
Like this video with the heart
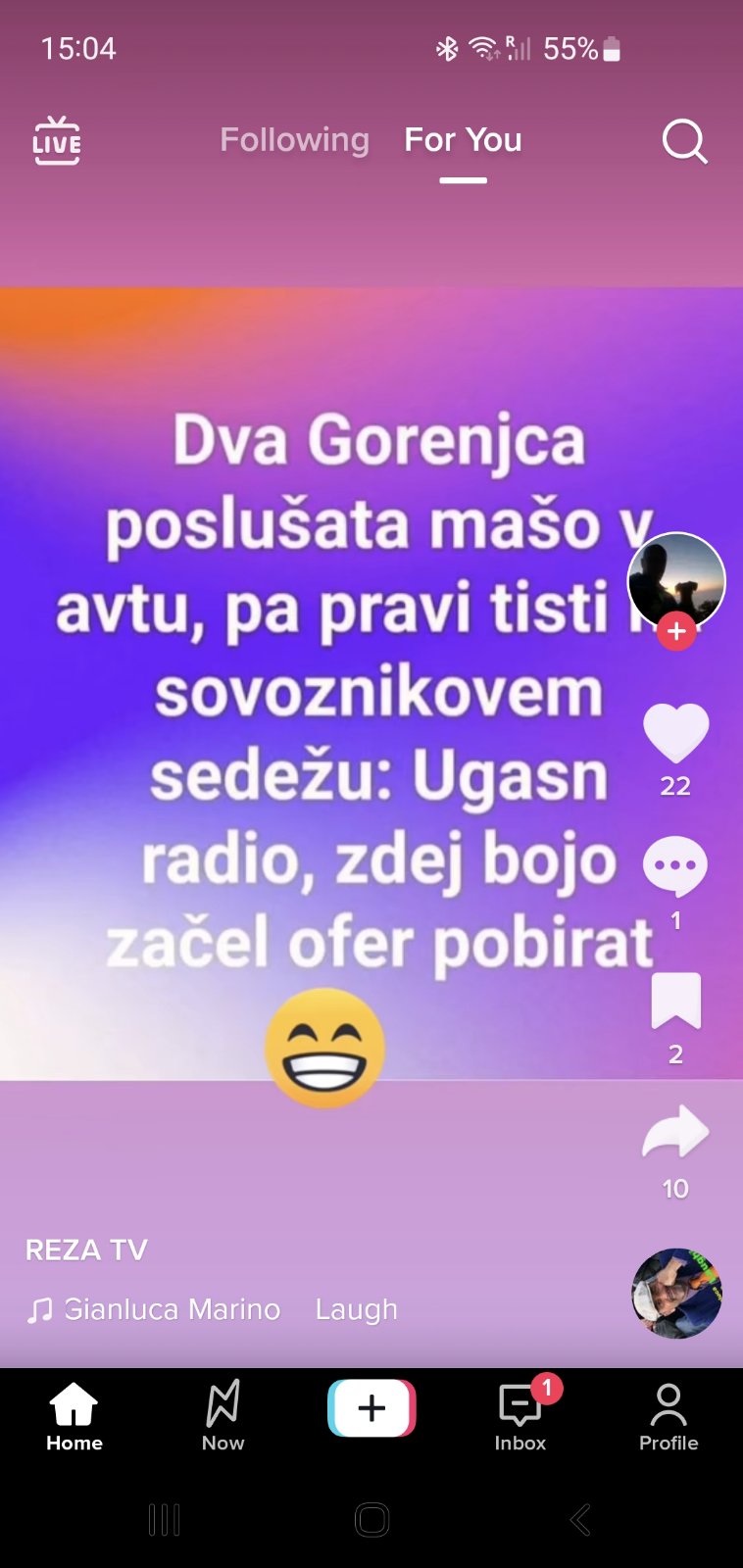click(675, 733)
